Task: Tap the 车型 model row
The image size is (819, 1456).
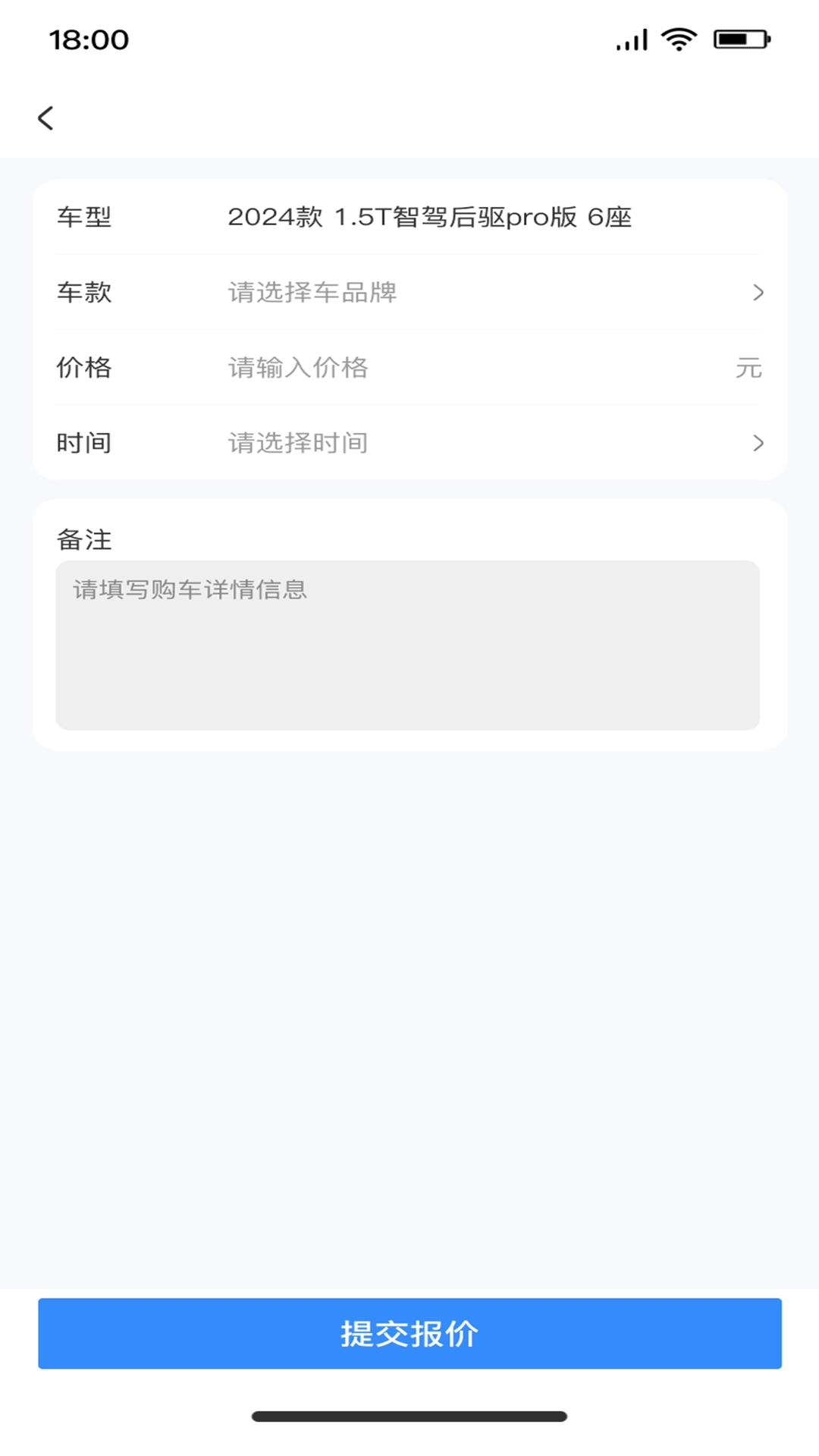Action: [85, 218]
